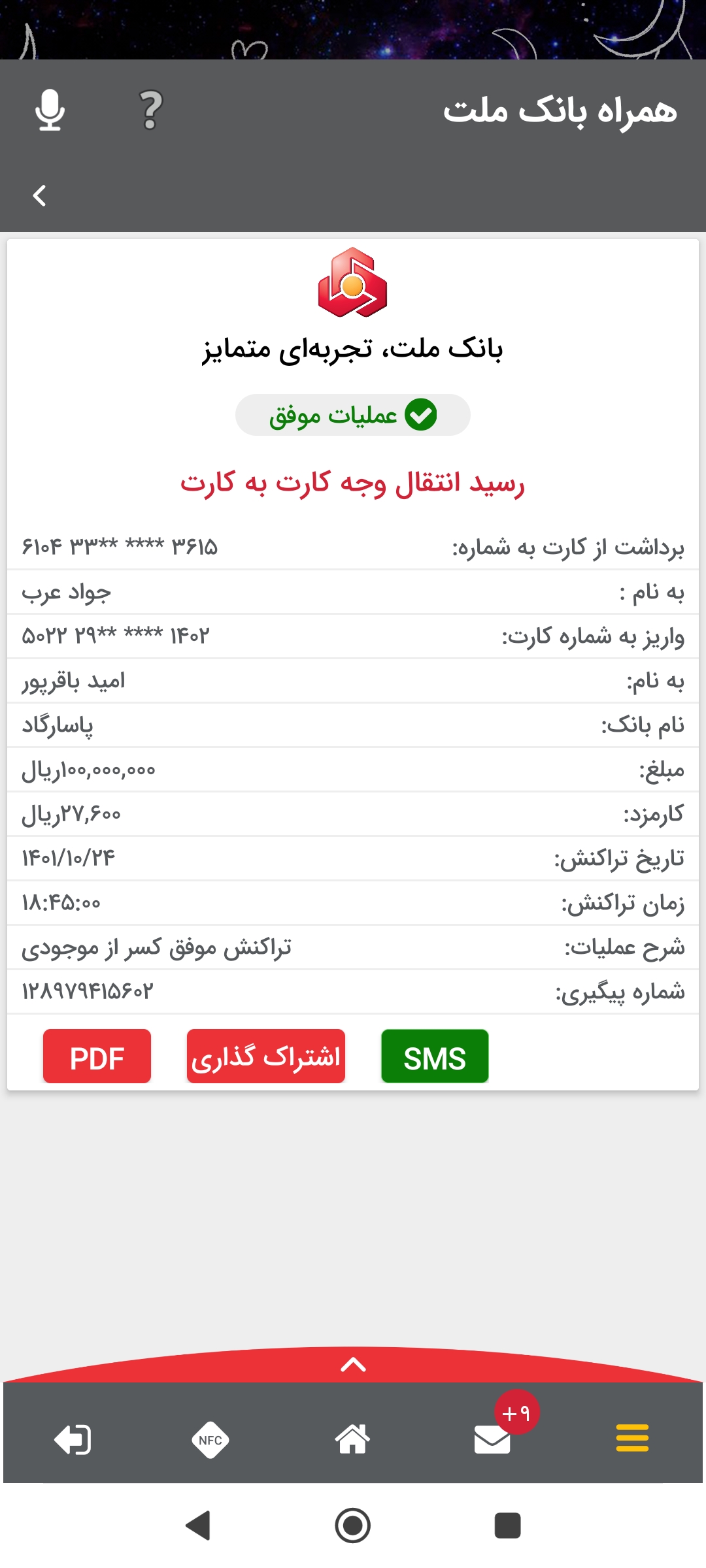Tap the system back button
Image resolution: width=706 pixels, height=1568 pixels.
coord(198,1526)
